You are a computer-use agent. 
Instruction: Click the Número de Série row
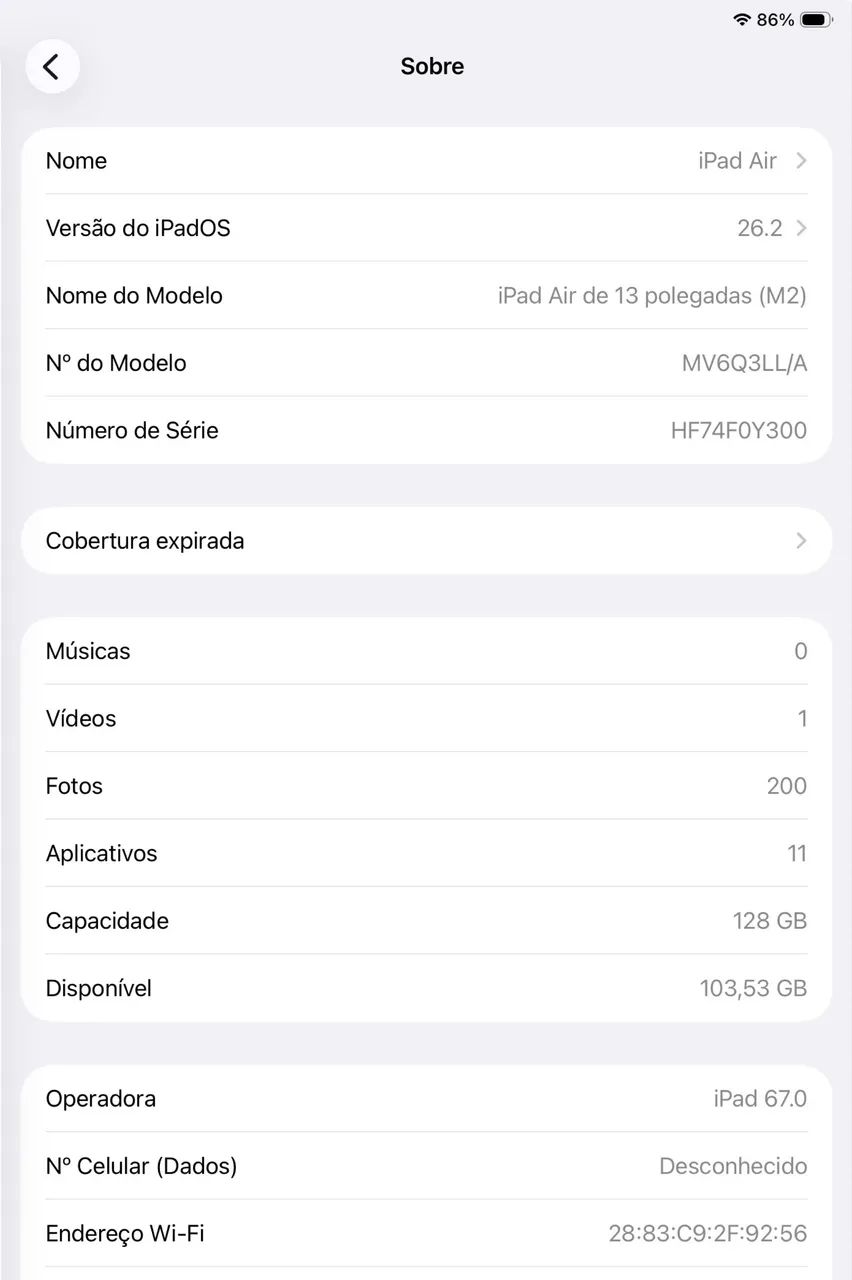pos(426,430)
